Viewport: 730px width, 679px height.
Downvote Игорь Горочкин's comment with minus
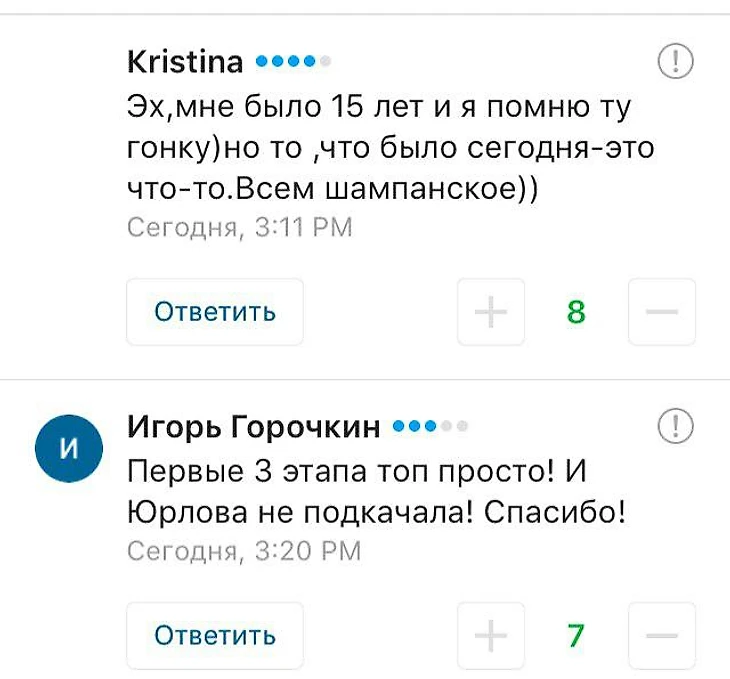pyautogui.click(x=662, y=636)
